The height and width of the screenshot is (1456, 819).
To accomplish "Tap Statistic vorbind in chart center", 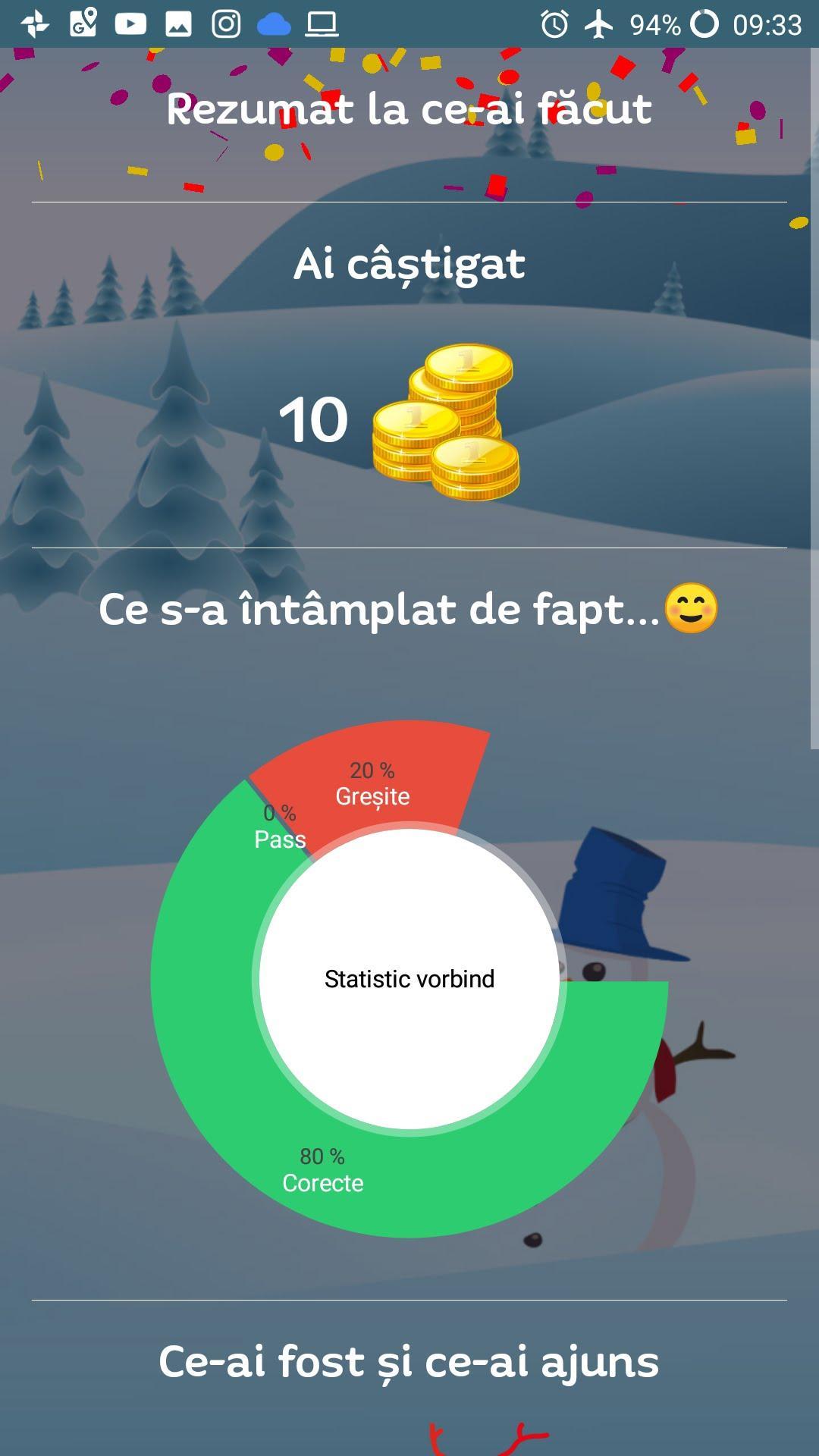I will (409, 979).
